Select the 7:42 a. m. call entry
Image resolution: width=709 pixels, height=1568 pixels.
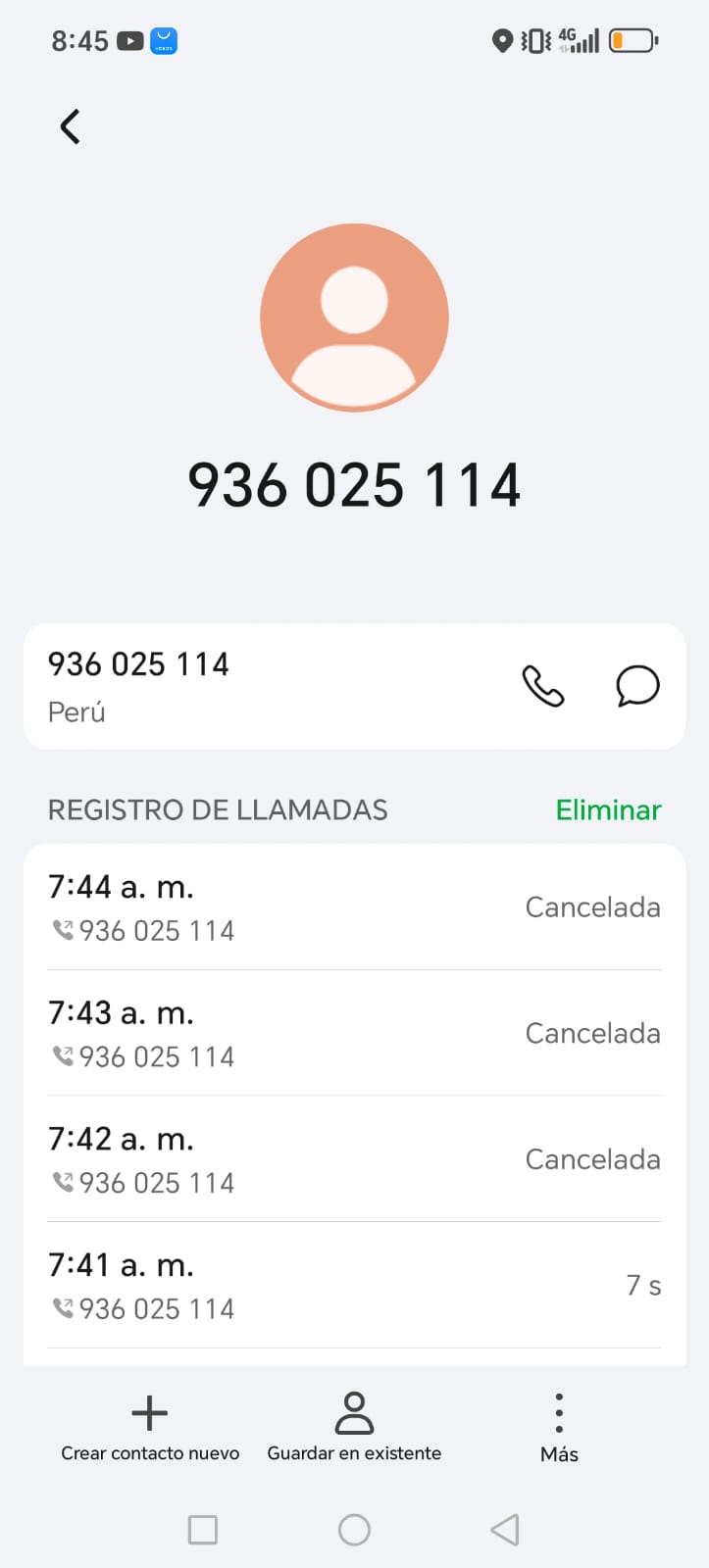point(353,1159)
